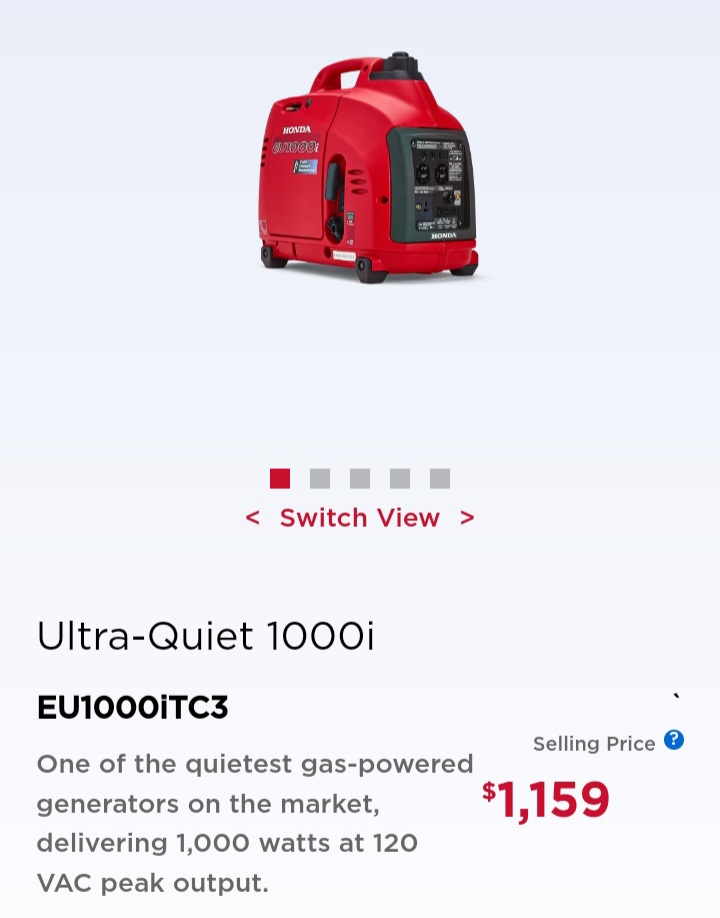The width and height of the screenshot is (720, 918).
Task: Choose the fourth view indicator square
Action: tap(400, 479)
